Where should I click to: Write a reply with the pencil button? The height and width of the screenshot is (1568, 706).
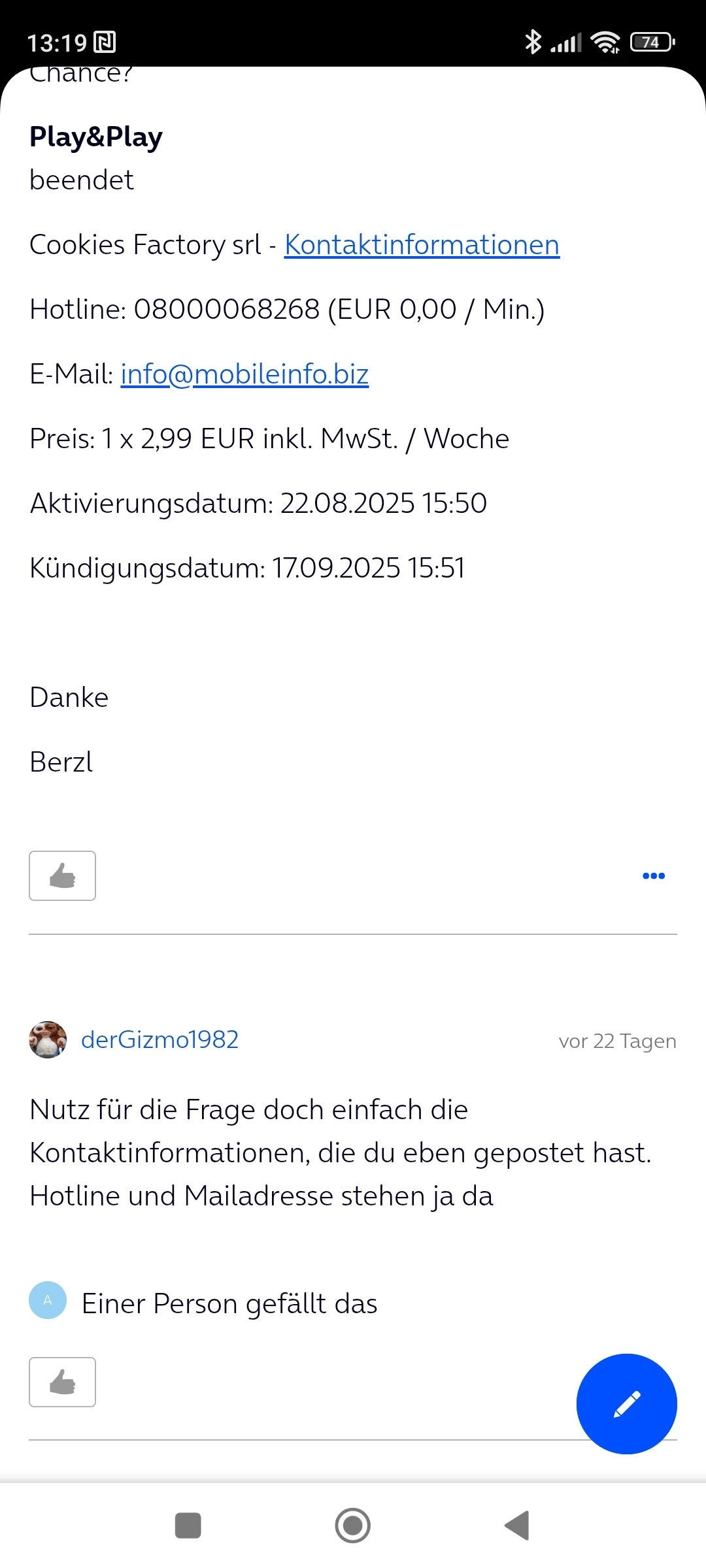[x=626, y=1403]
